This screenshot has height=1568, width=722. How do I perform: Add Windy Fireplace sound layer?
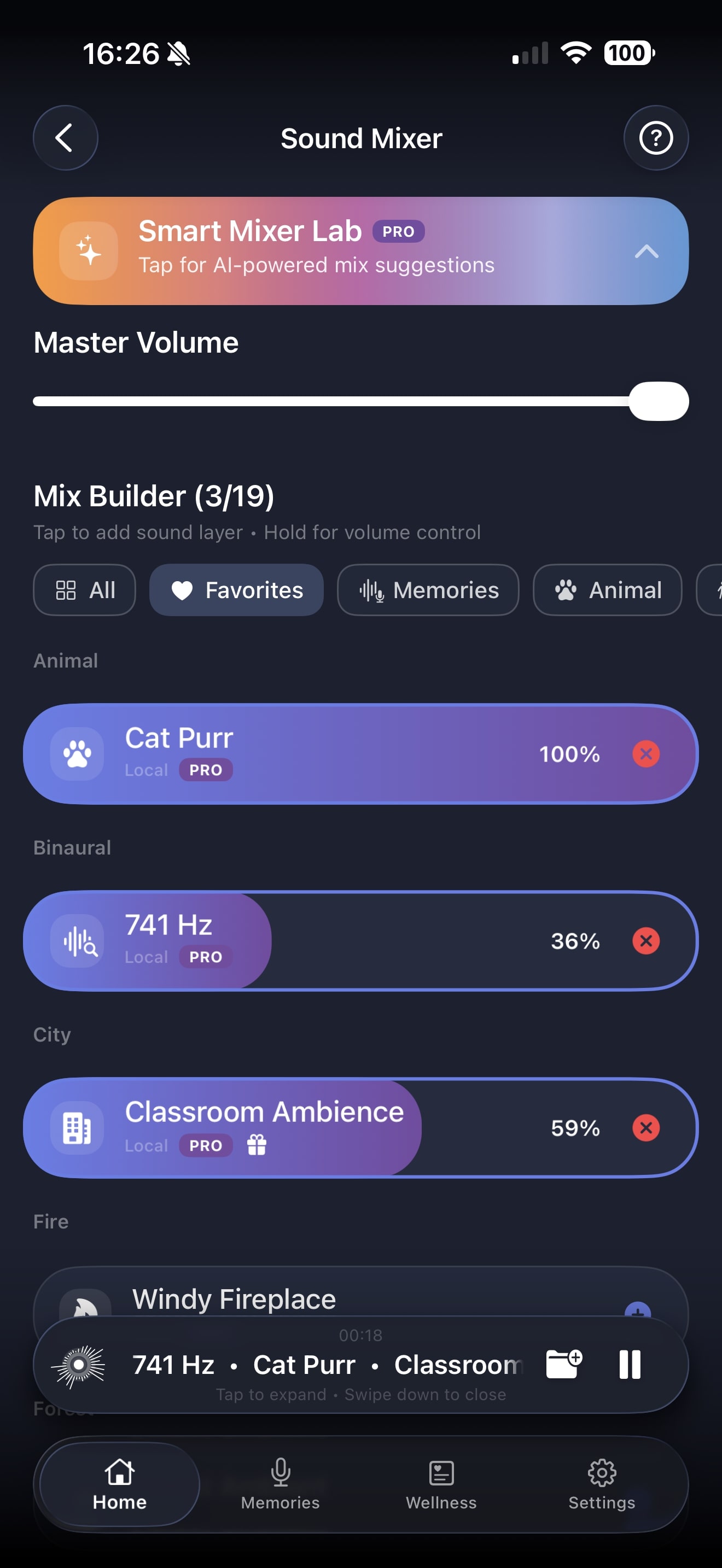pyautogui.click(x=637, y=1309)
